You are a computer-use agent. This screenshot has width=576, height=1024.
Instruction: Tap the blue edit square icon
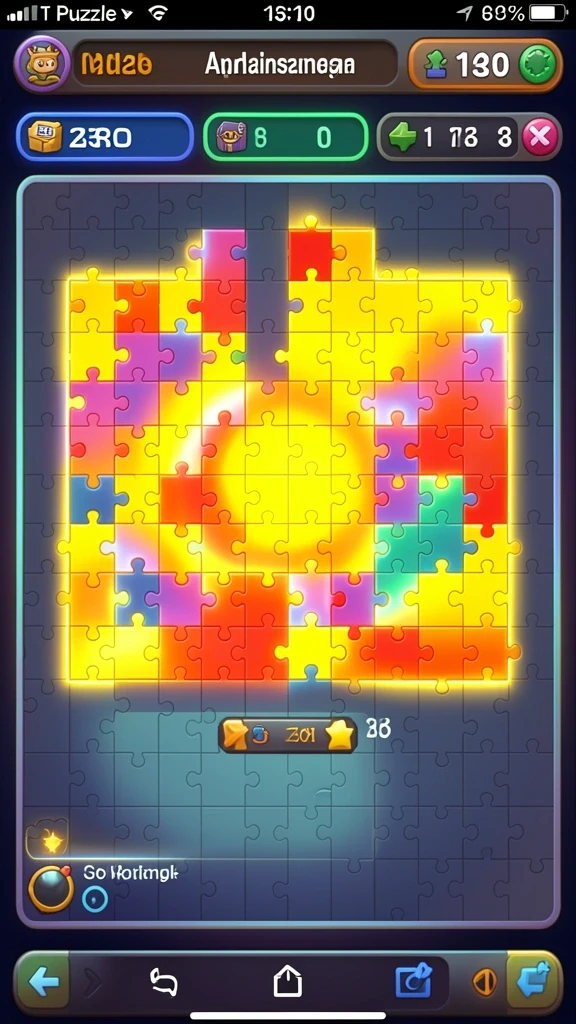[x=413, y=981]
